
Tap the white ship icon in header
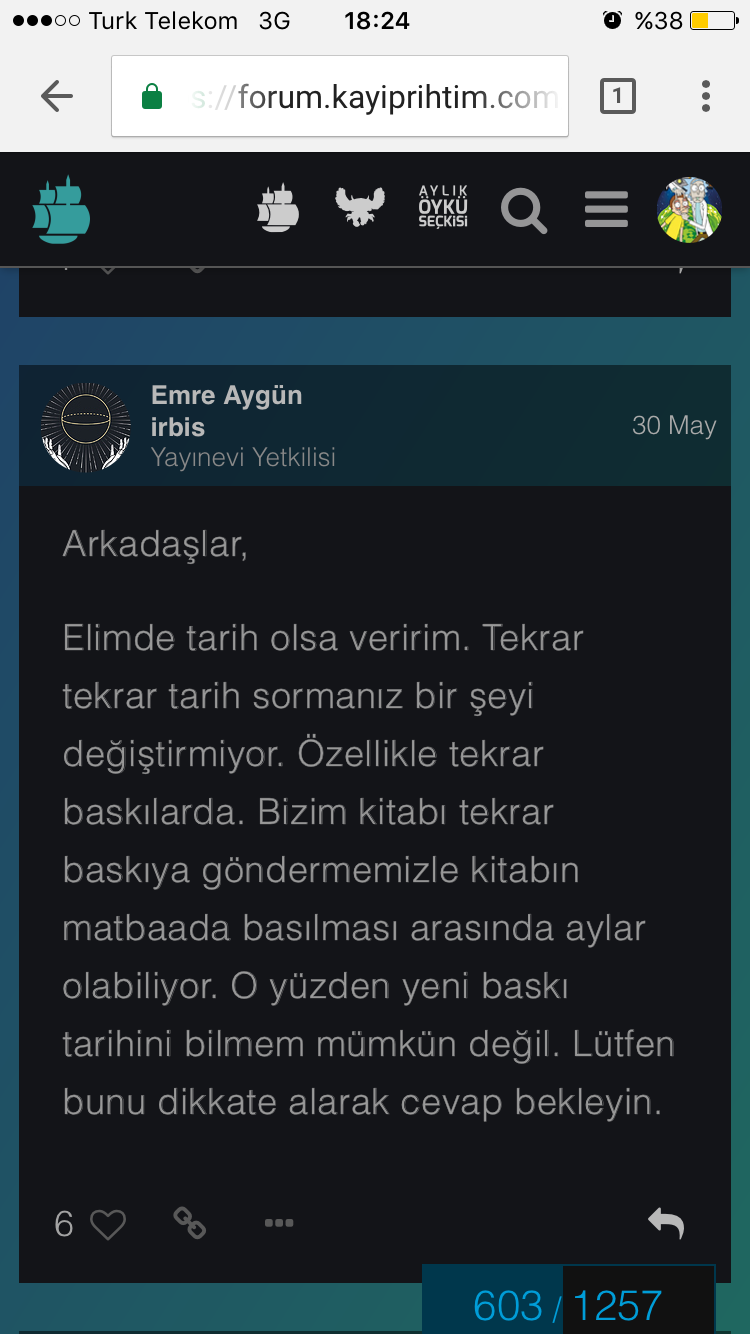pos(278,209)
